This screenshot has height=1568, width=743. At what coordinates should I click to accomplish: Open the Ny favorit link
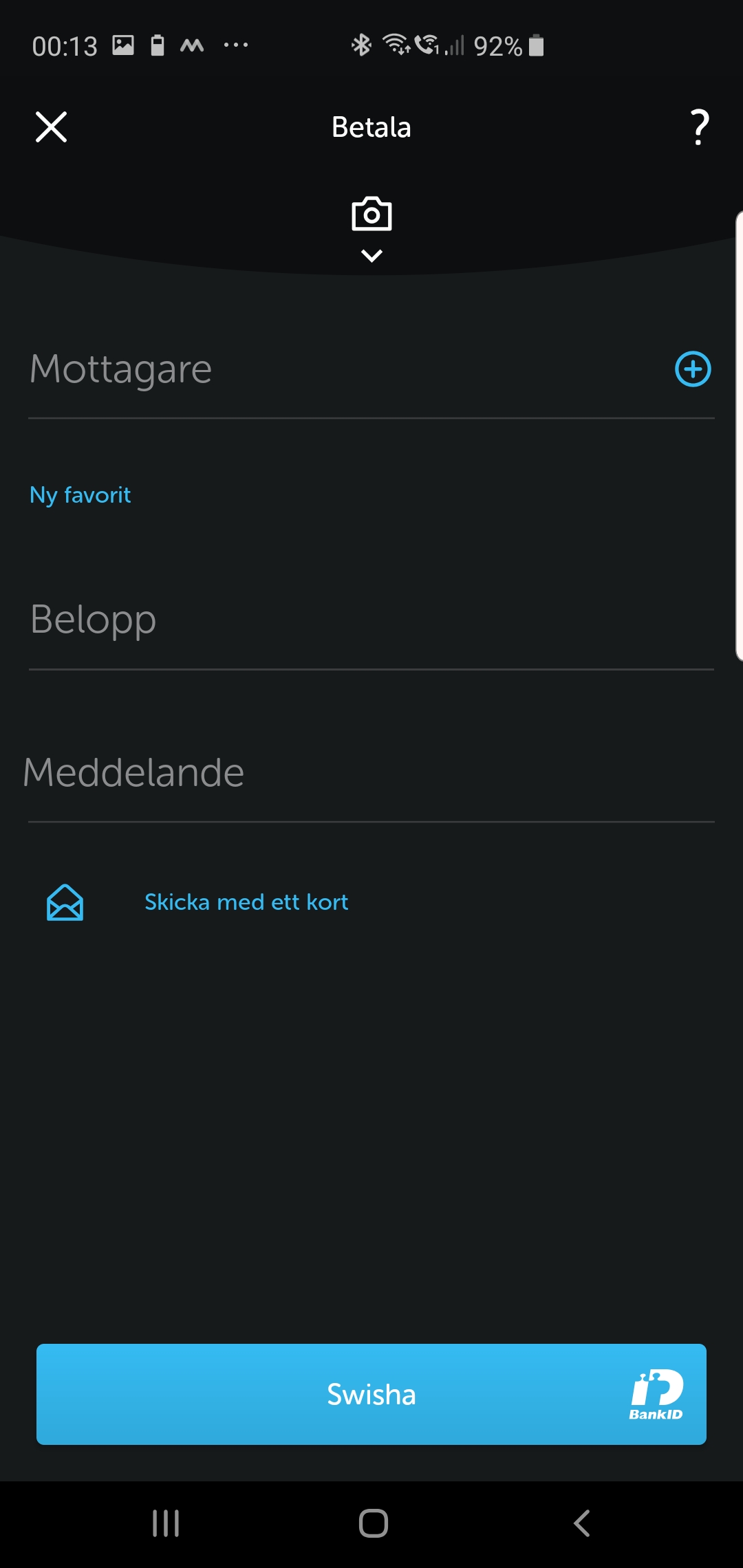click(80, 495)
